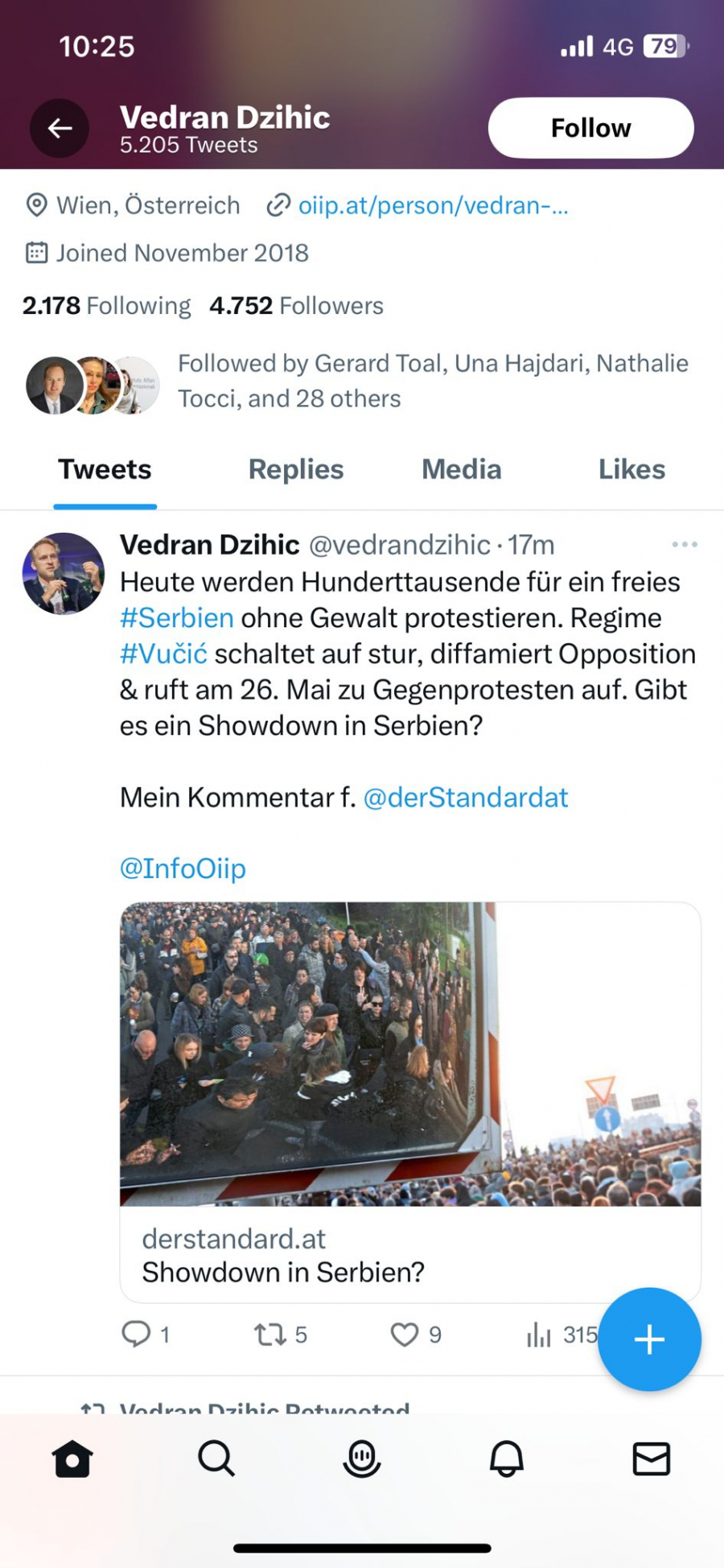Screen dimensions: 724x1568
Task: Switch to the Media tab
Action: point(461,469)
